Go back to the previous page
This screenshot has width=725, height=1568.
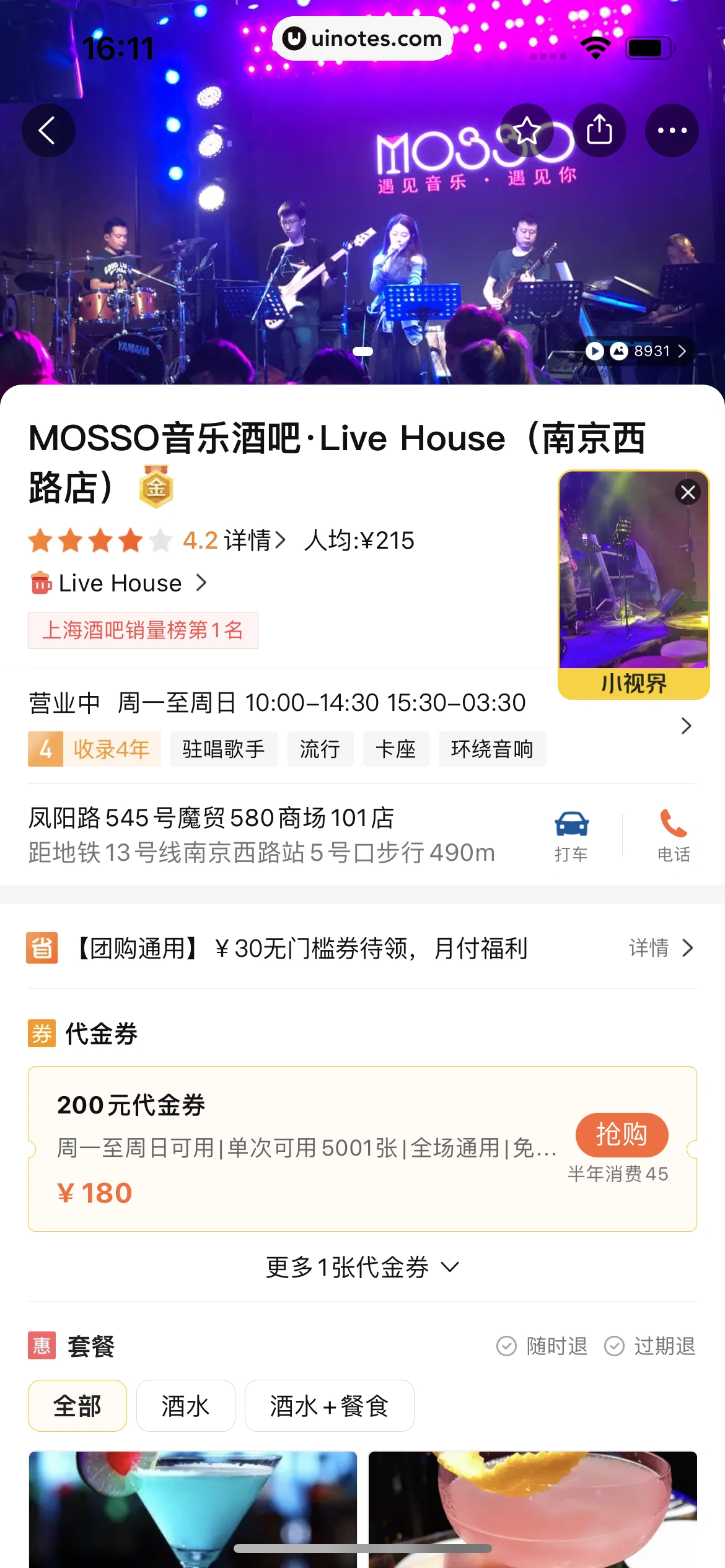point(48,131)
